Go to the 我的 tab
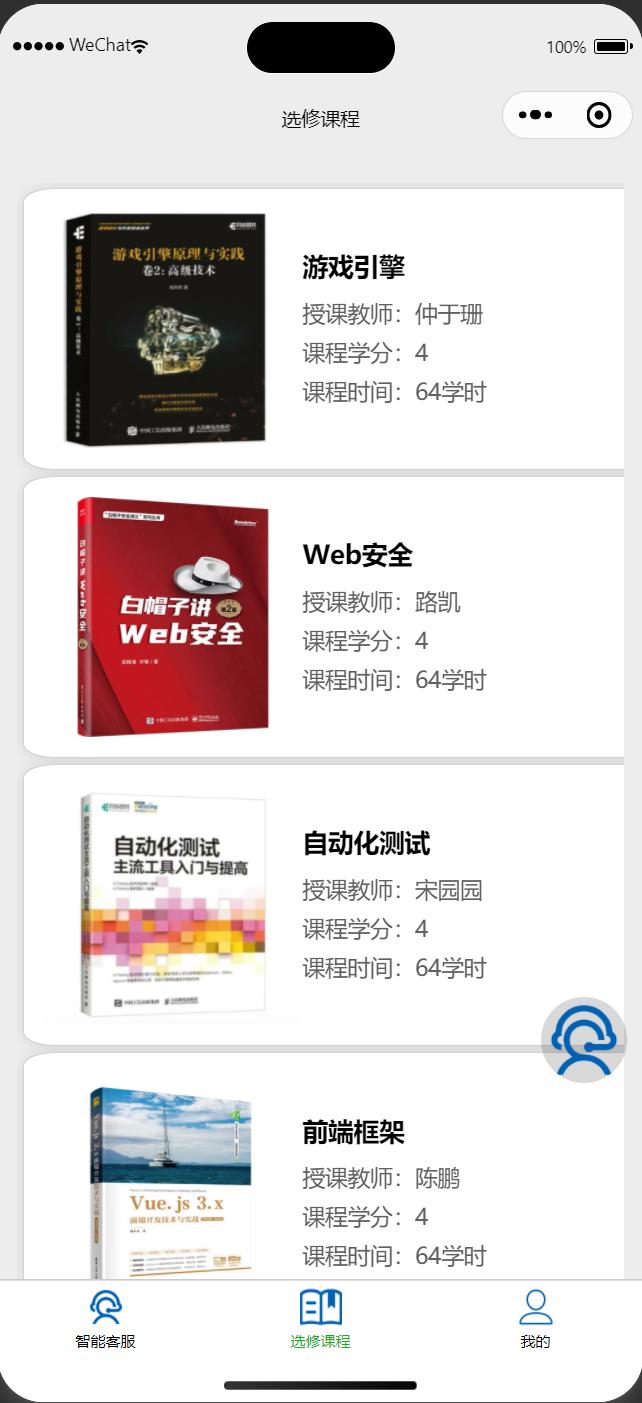The image size is (642, 1403). 535,1320
